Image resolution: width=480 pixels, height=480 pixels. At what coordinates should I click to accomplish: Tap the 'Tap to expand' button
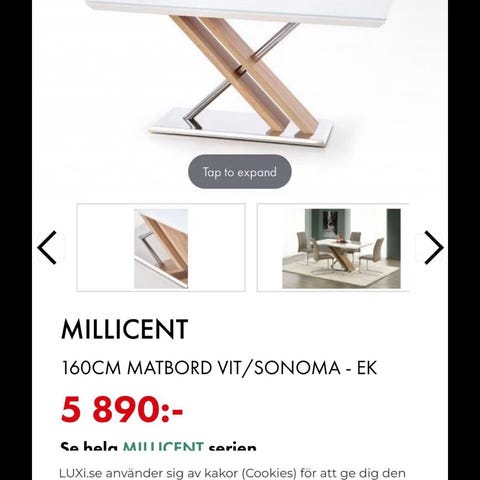coord(240,172)
